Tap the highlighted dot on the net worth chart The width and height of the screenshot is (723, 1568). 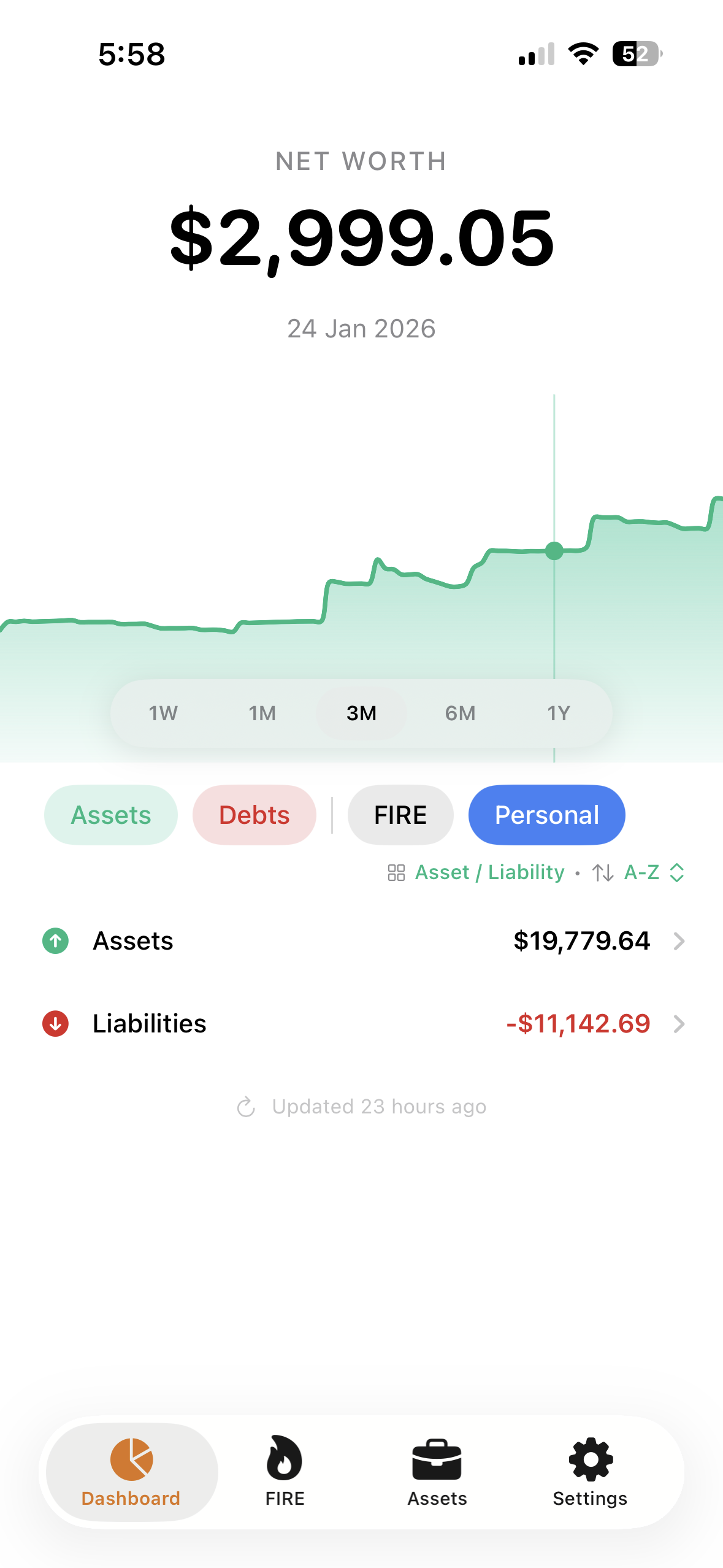(554, 551)
